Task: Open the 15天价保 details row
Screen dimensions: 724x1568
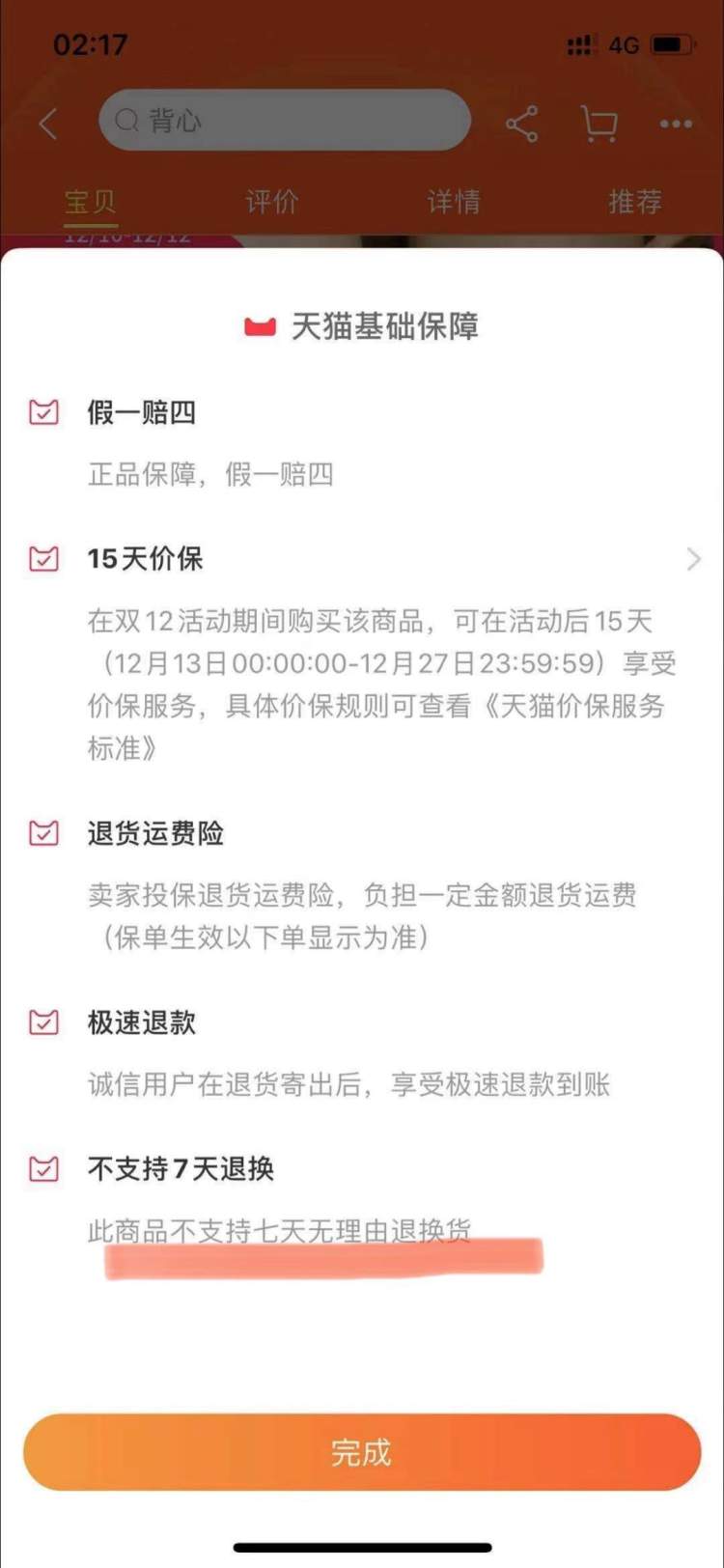Action: tap(692, 559)
